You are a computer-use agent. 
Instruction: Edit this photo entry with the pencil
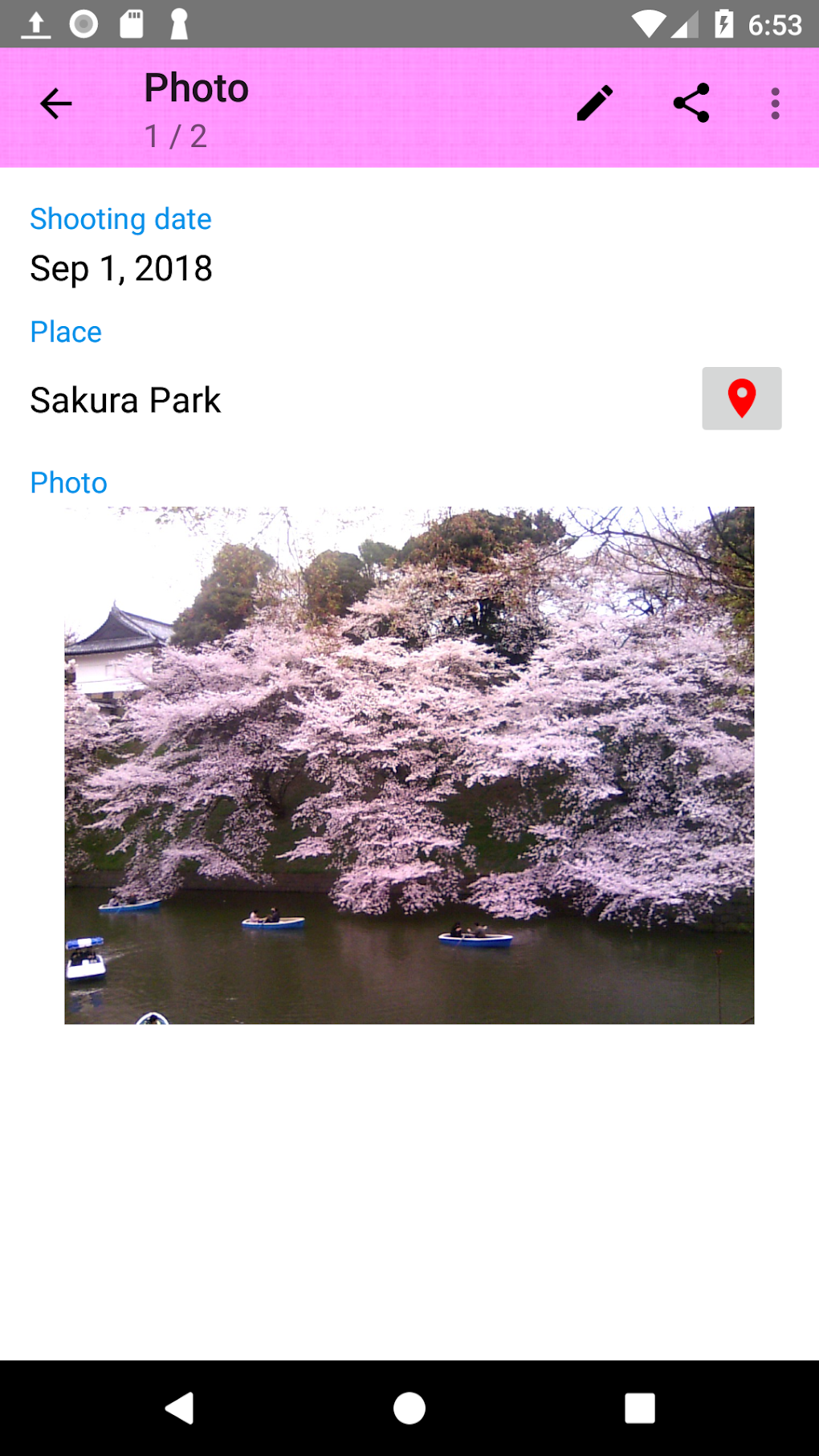595,103
